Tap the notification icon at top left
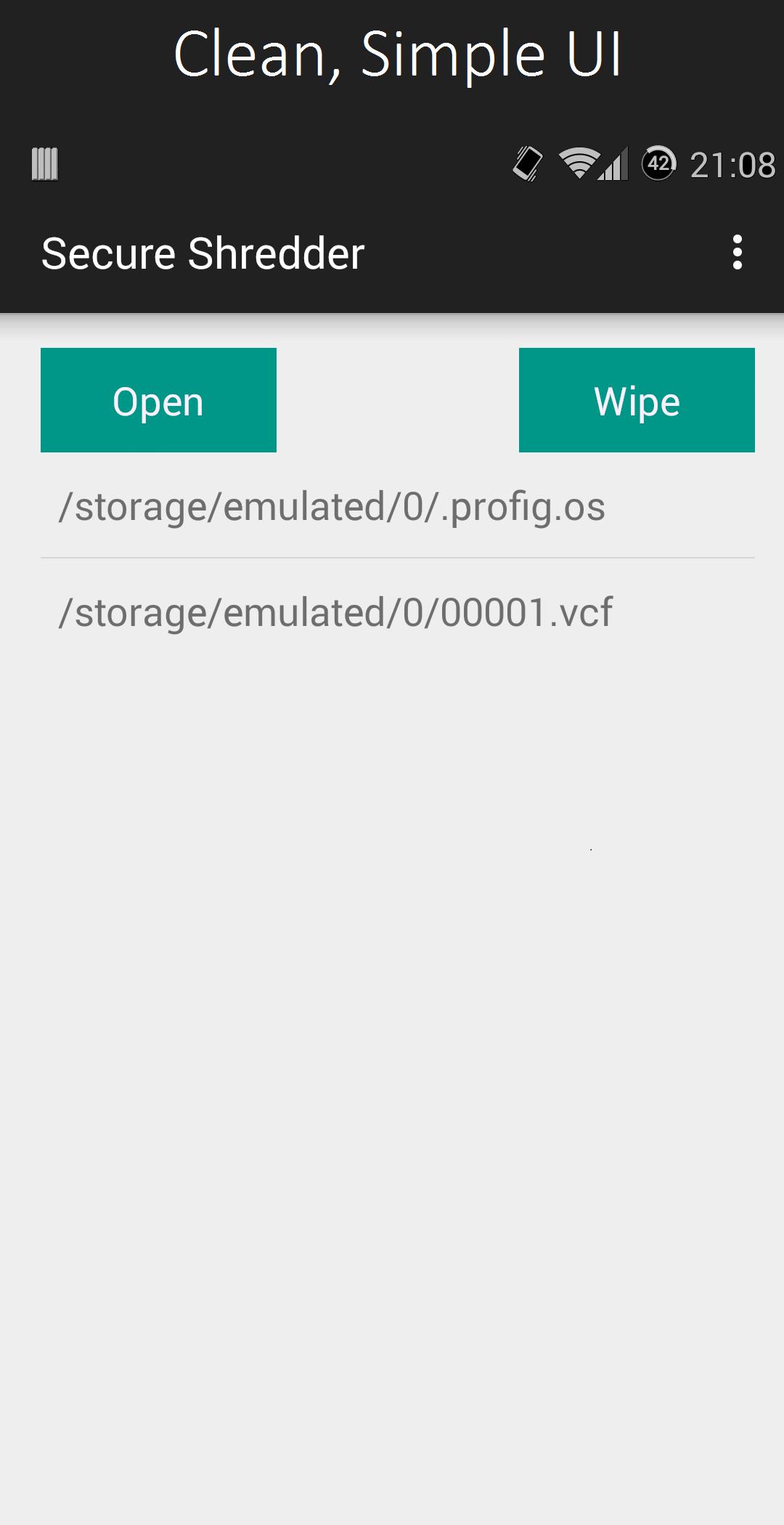This screenshot has width=784, height=1525. point(45,164)
